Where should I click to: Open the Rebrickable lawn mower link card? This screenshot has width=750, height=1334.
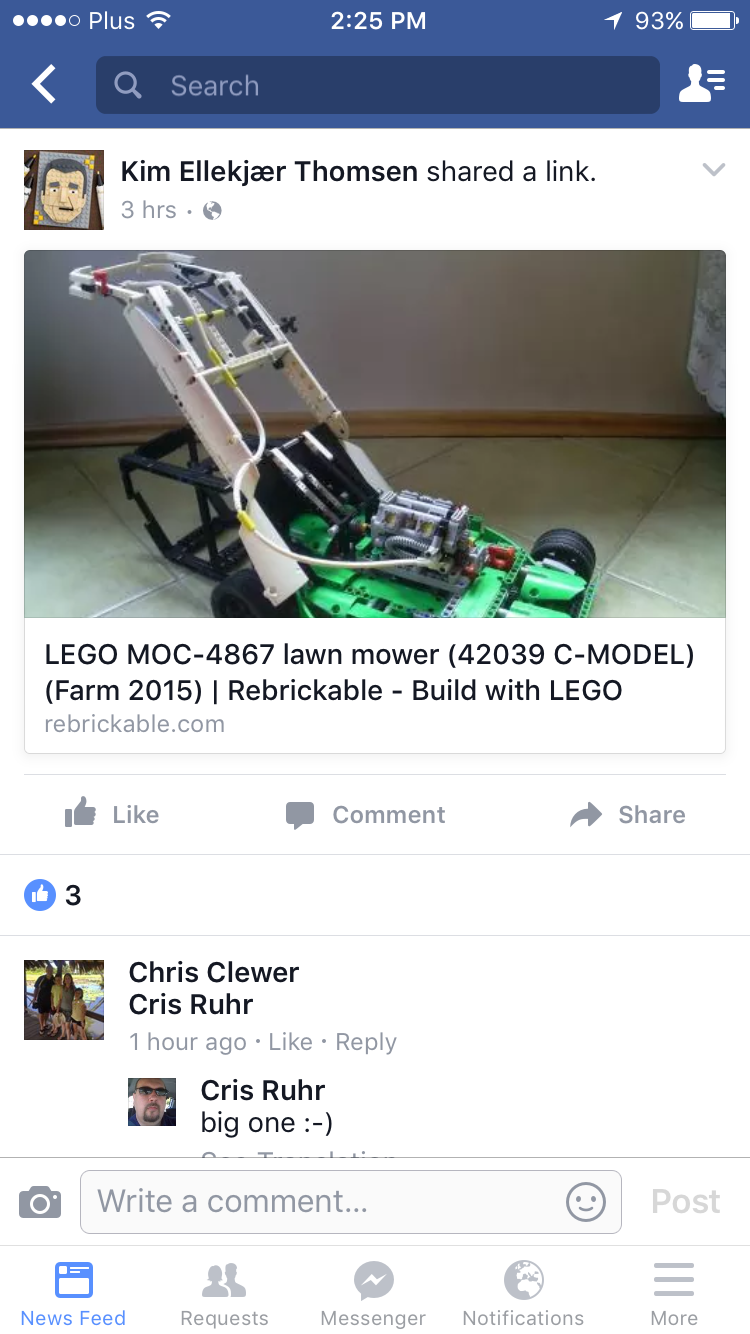pyautogui.click(x=375, y=501)
